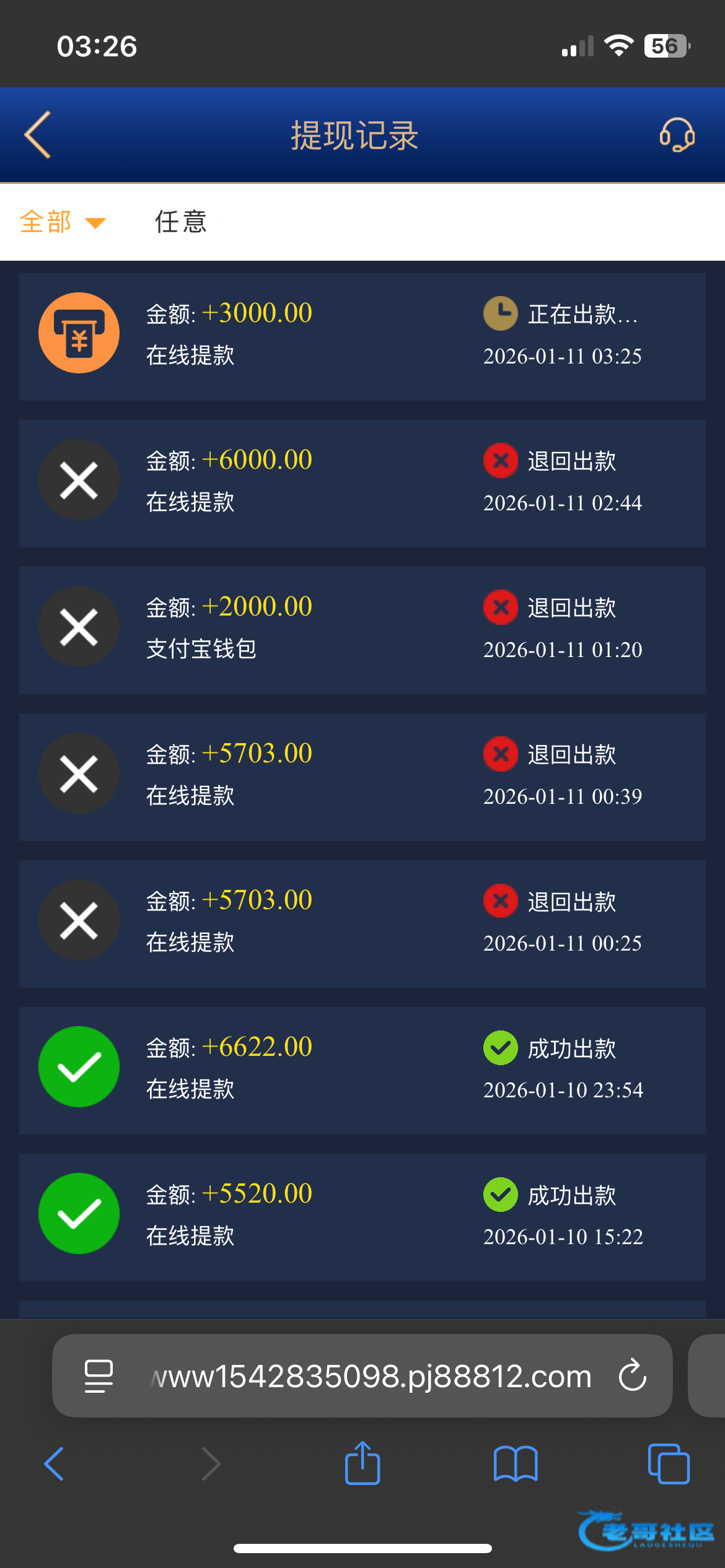
Task: Show open browser tabs
Action: [668, 1464]
